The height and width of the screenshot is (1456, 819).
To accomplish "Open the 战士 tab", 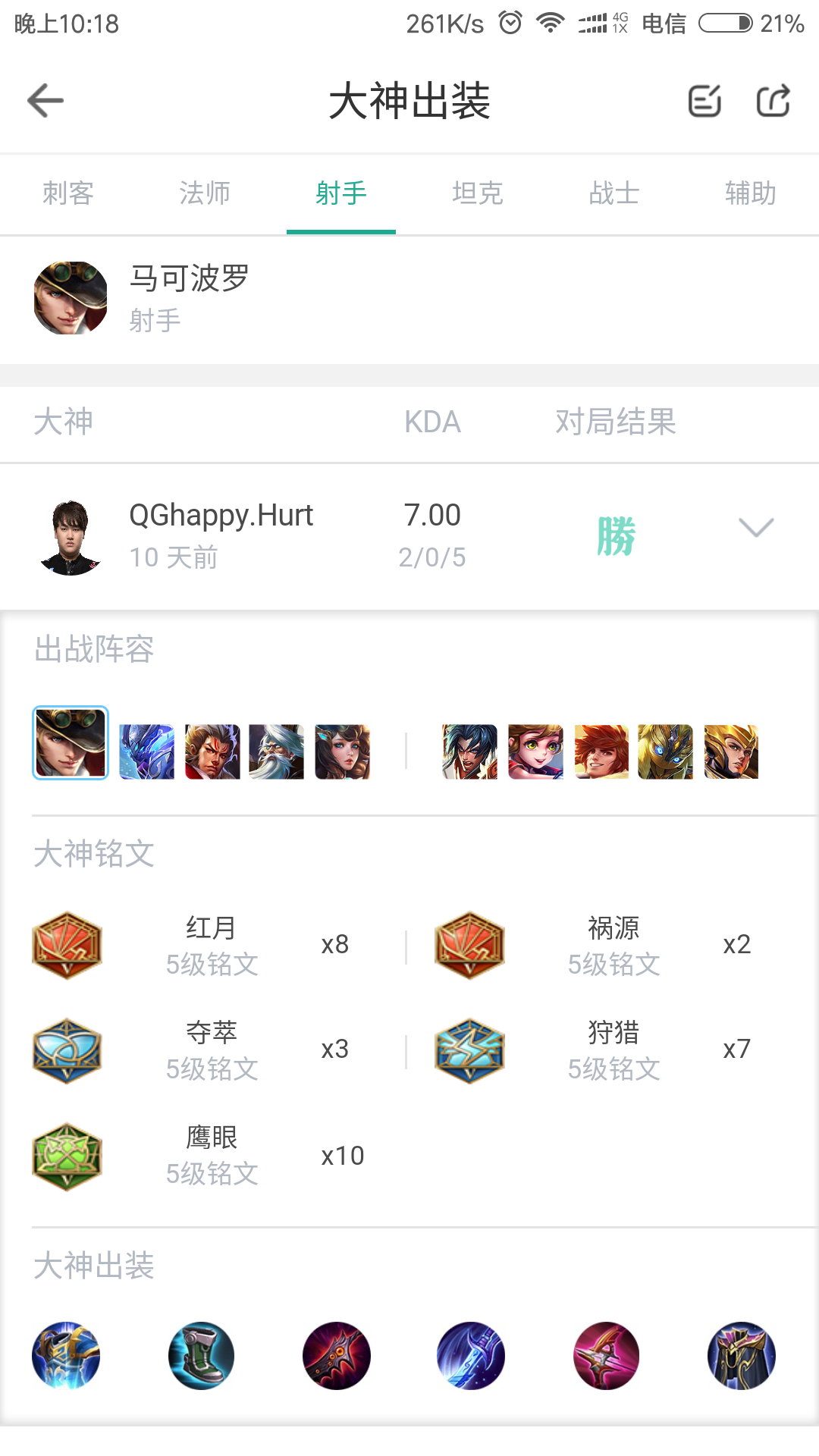I will click(614, 193).
